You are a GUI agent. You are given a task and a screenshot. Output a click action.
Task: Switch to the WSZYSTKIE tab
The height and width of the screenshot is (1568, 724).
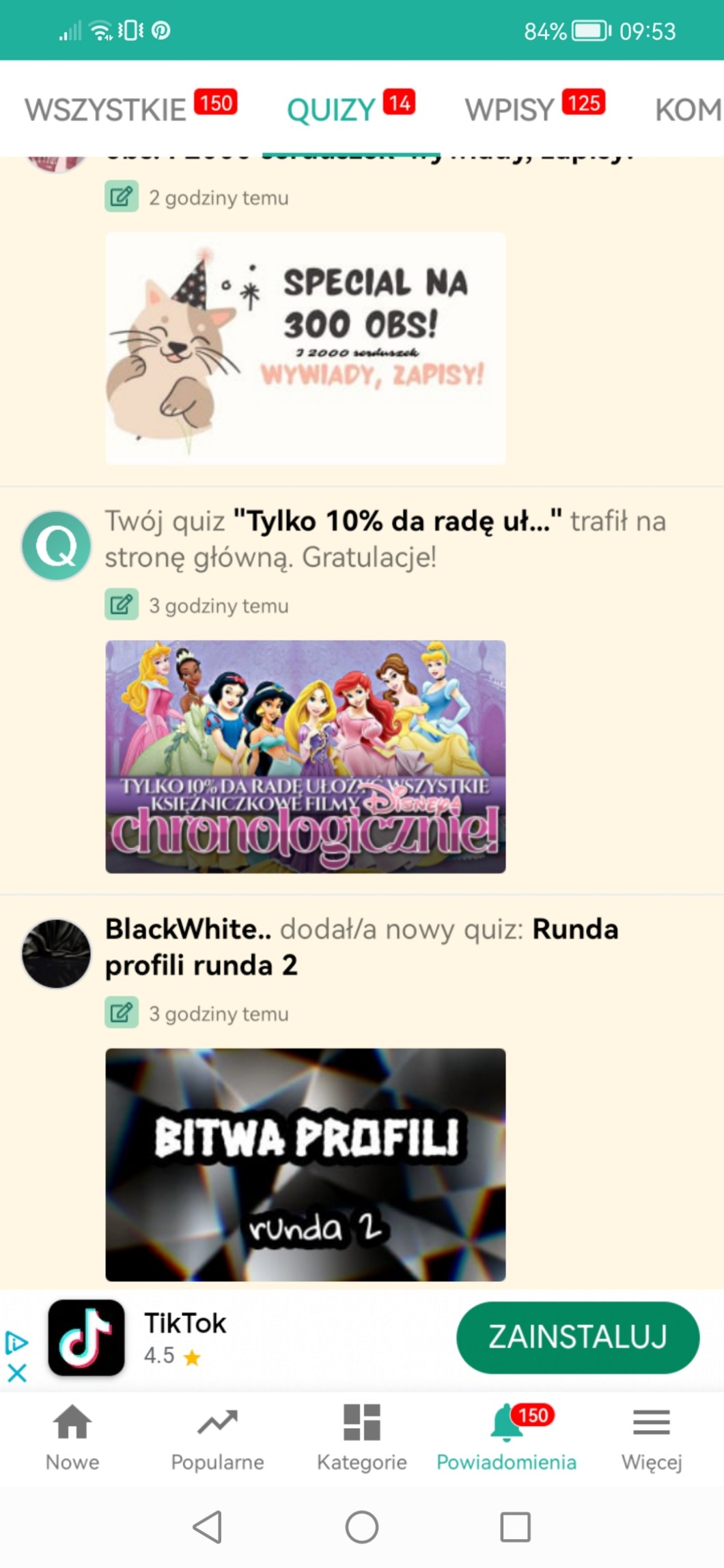(130, 109)
